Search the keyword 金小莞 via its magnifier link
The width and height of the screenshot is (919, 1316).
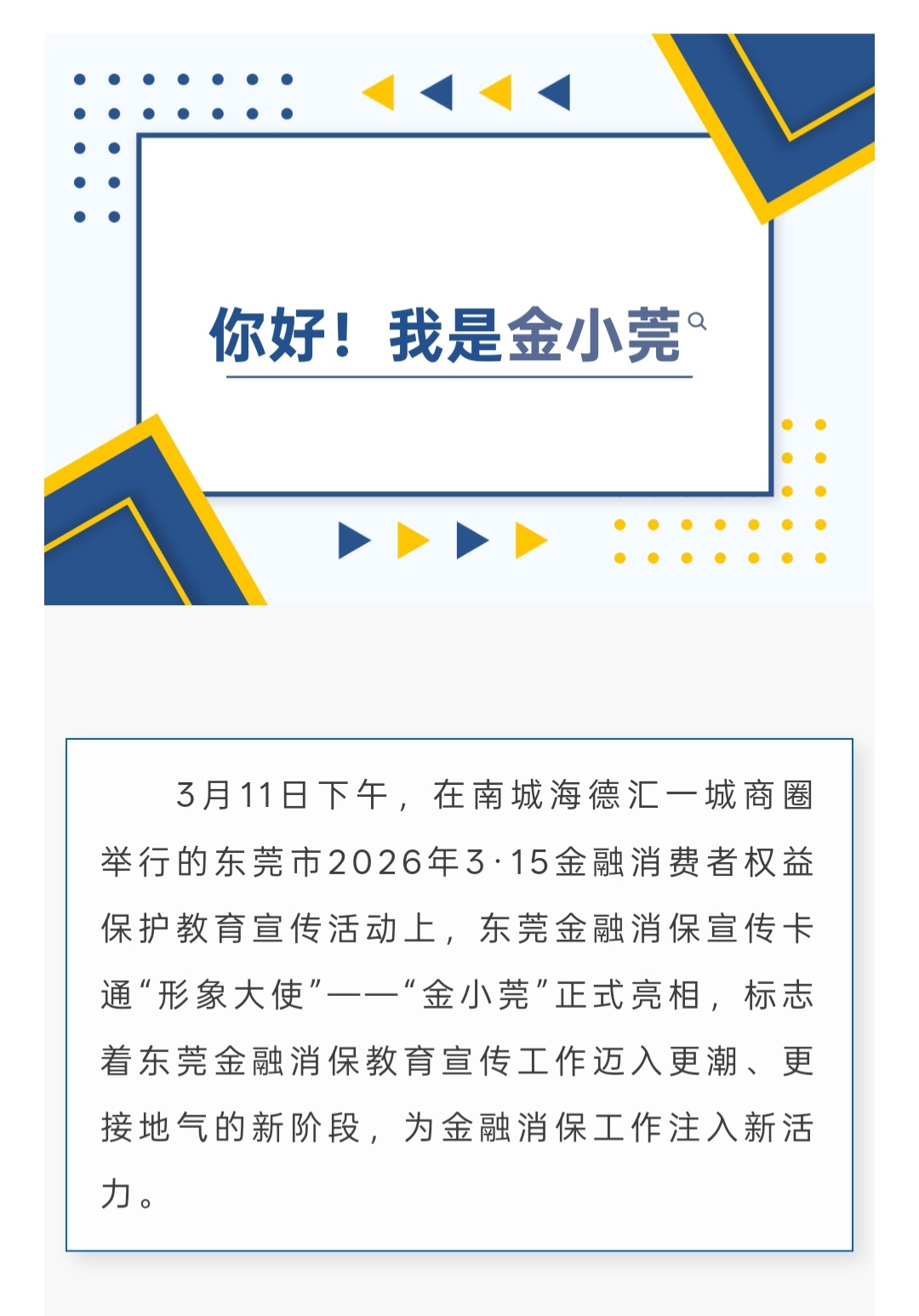click(x=696, y=322)
